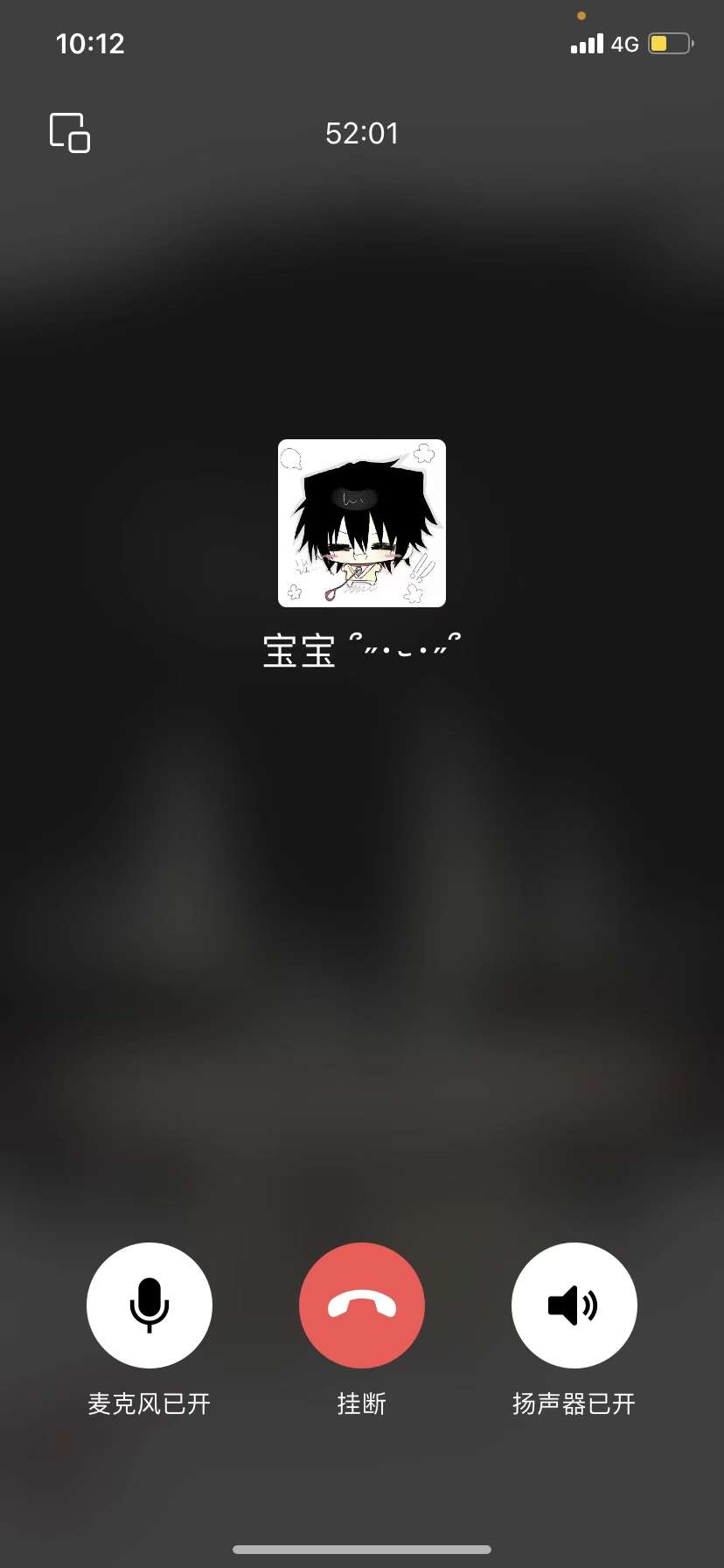This screenshot has height=1568, width=724.
Task: Turn off the speaker
Action: [574, 1305]
